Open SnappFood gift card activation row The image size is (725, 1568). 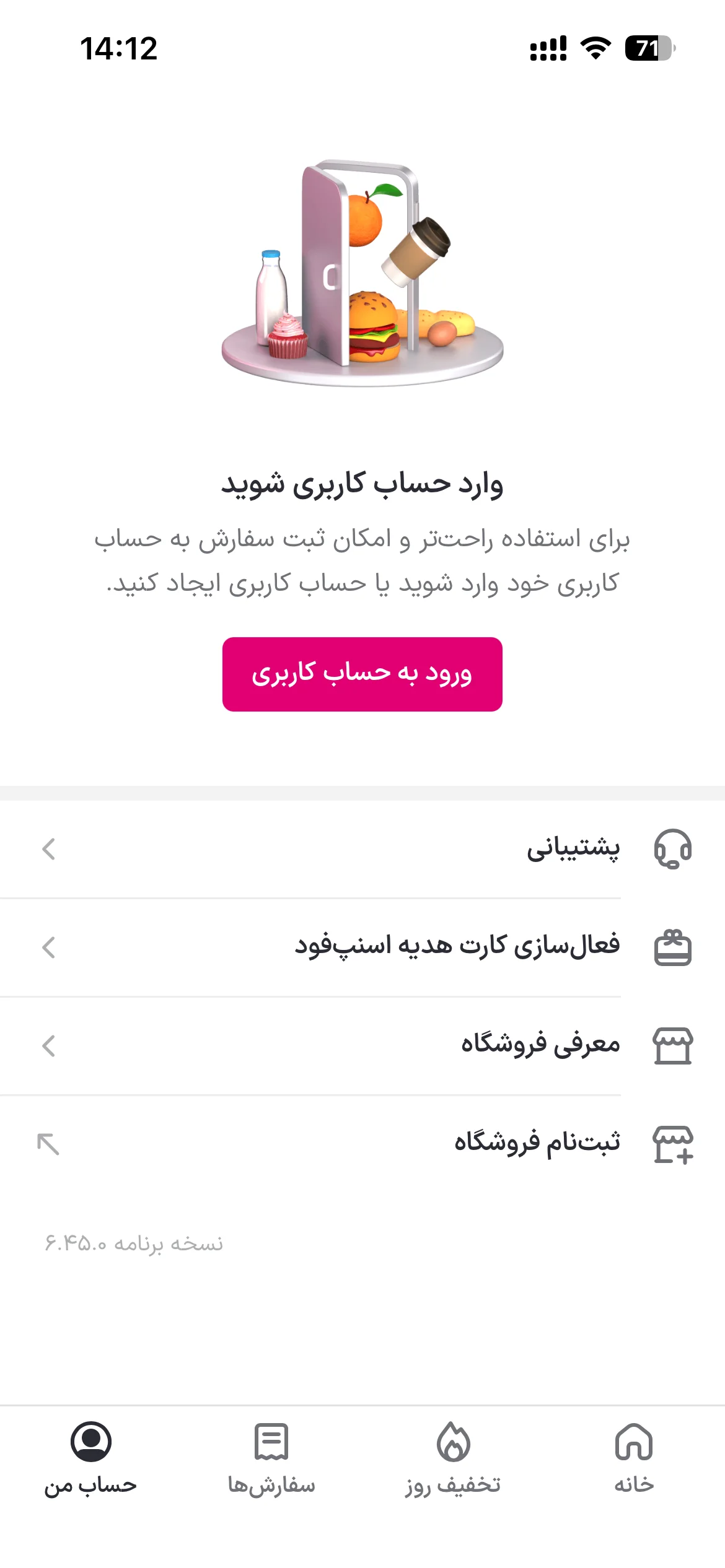click(362, 947)
